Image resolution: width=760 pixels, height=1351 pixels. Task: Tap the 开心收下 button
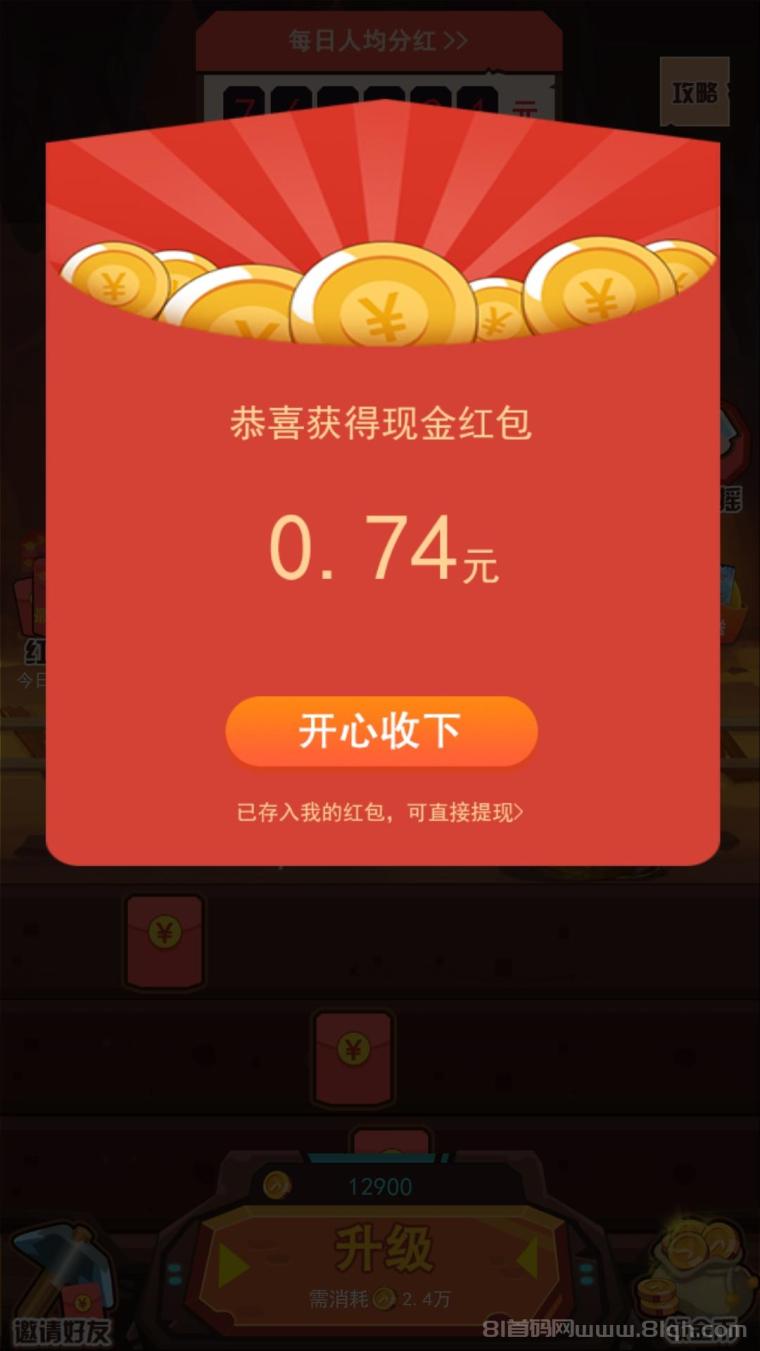(381, 732)
